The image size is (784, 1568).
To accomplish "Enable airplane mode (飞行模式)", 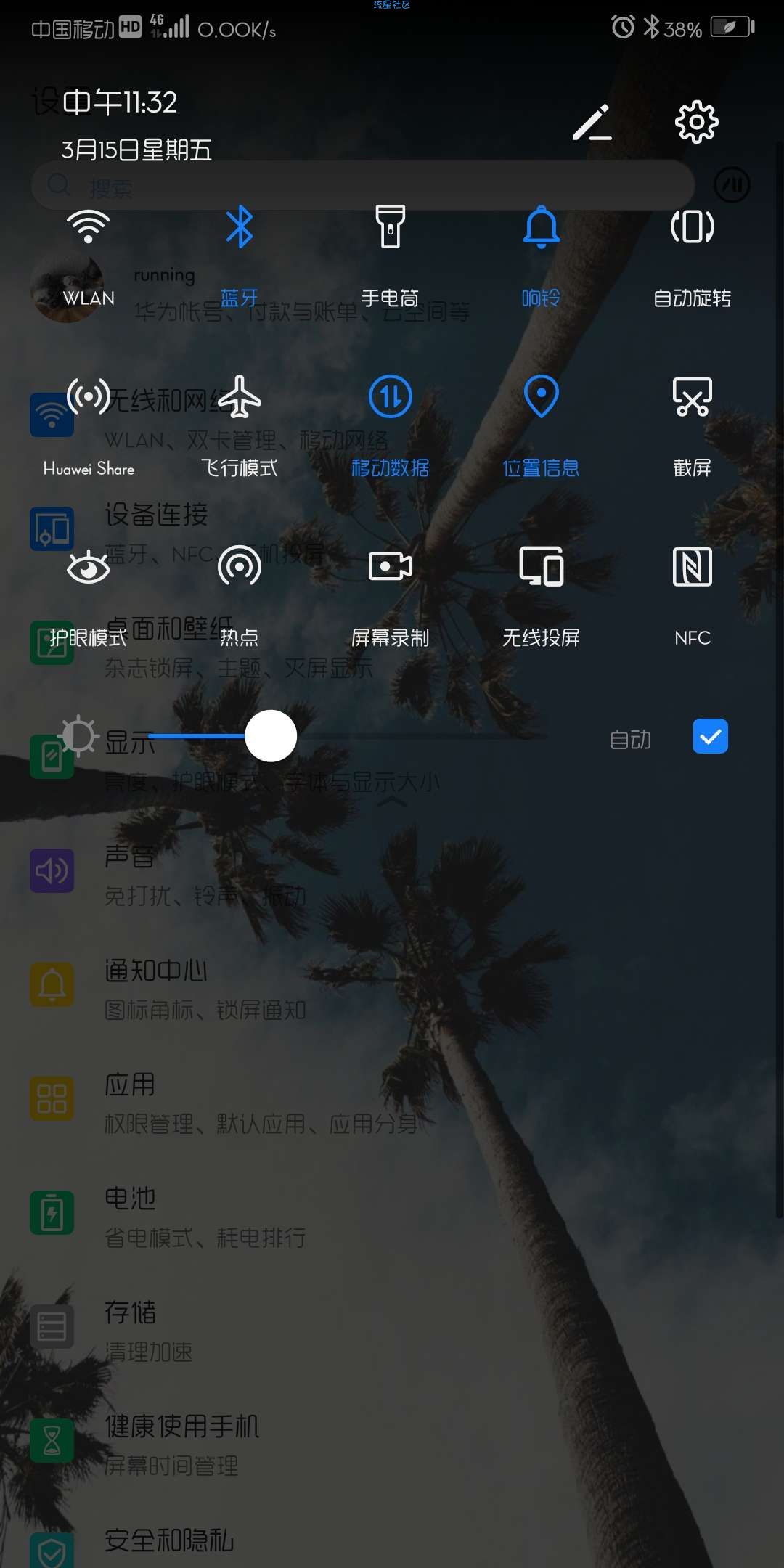I will point(240,398).
